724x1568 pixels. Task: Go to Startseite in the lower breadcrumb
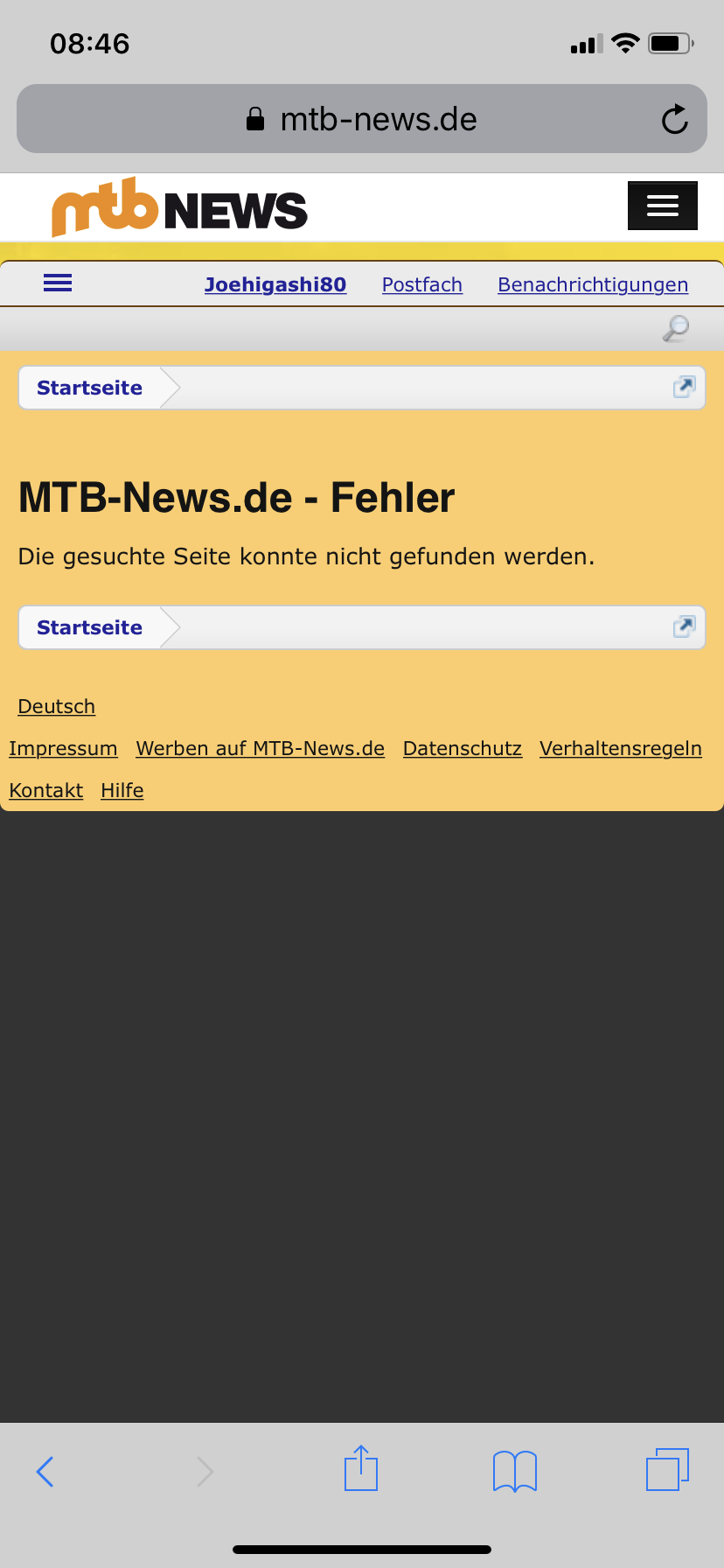(x=89, y=627)
